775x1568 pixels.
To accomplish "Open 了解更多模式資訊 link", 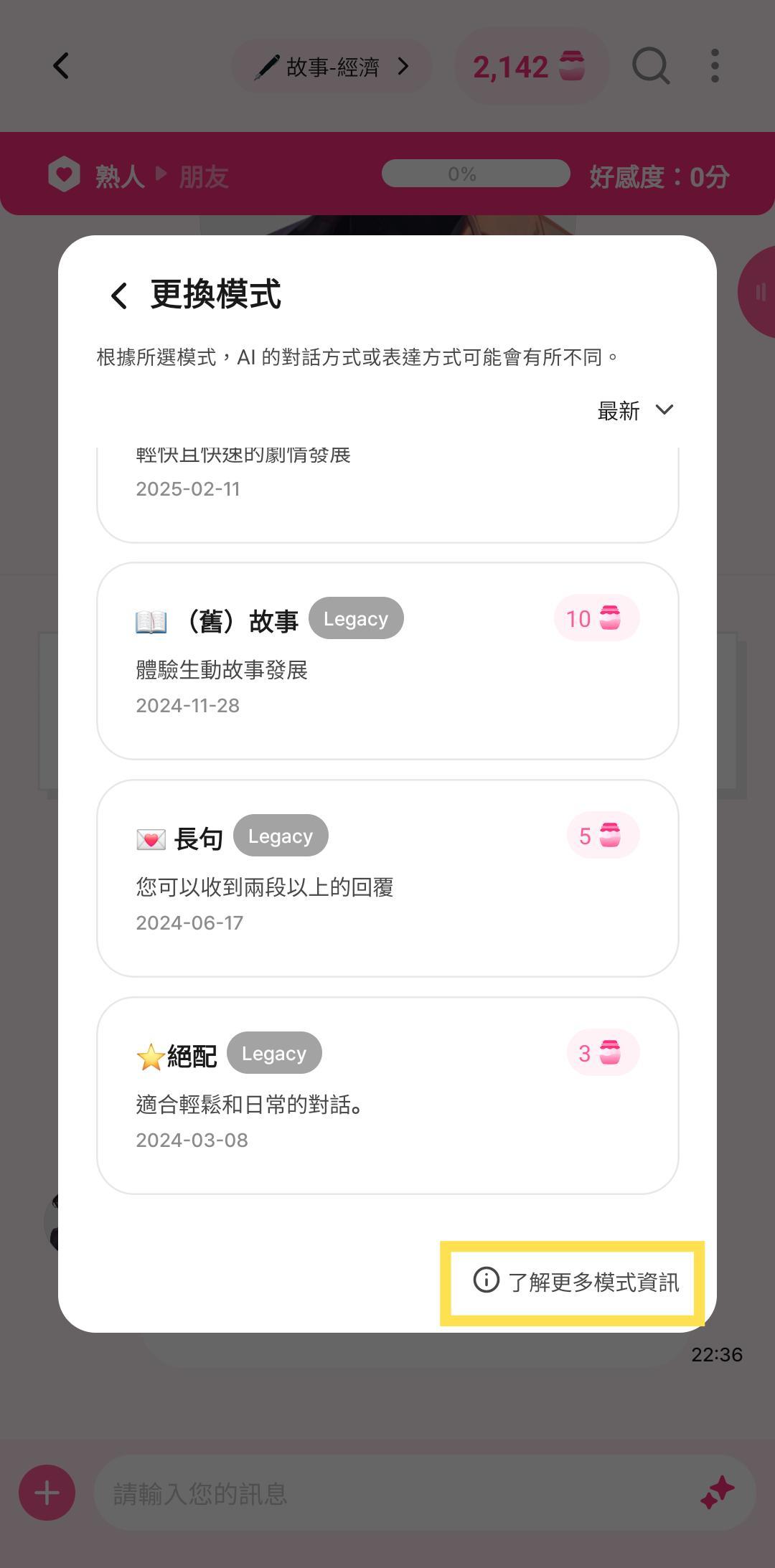I will click(576, 1282).
